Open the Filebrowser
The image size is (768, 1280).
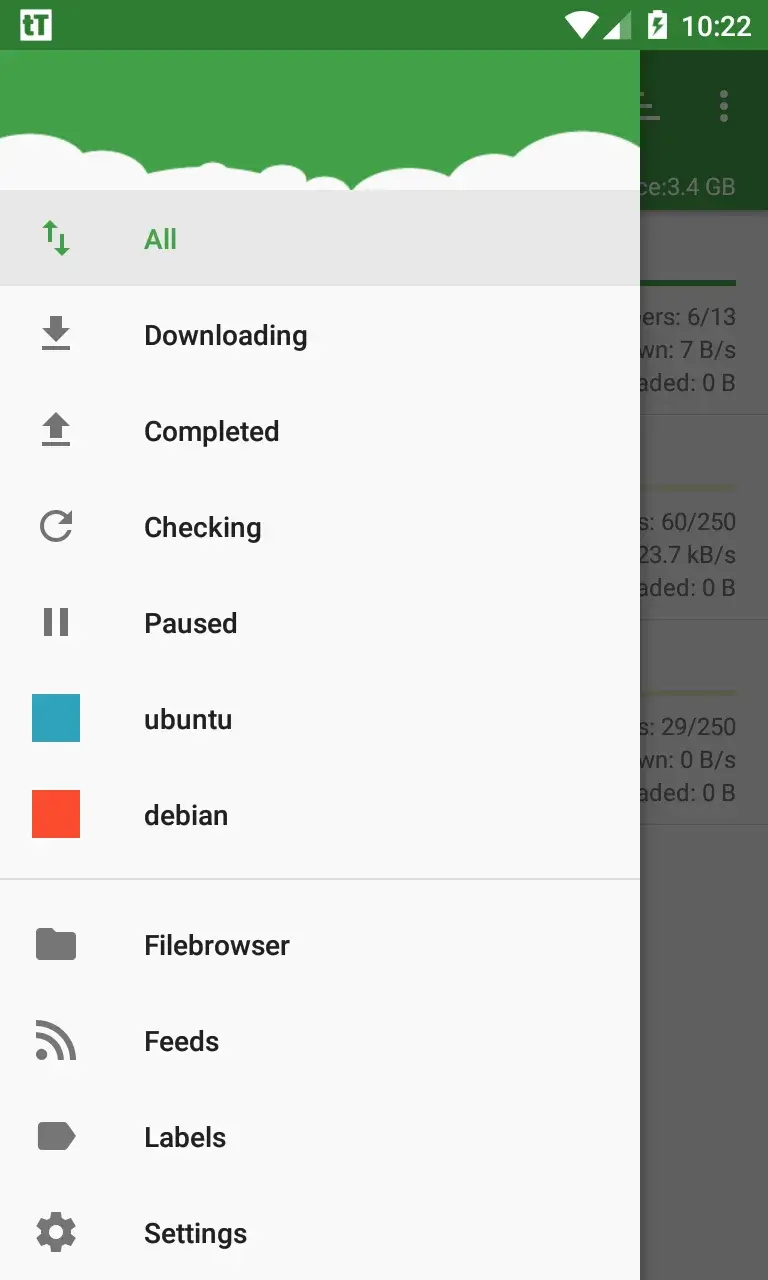click(216, 944)
